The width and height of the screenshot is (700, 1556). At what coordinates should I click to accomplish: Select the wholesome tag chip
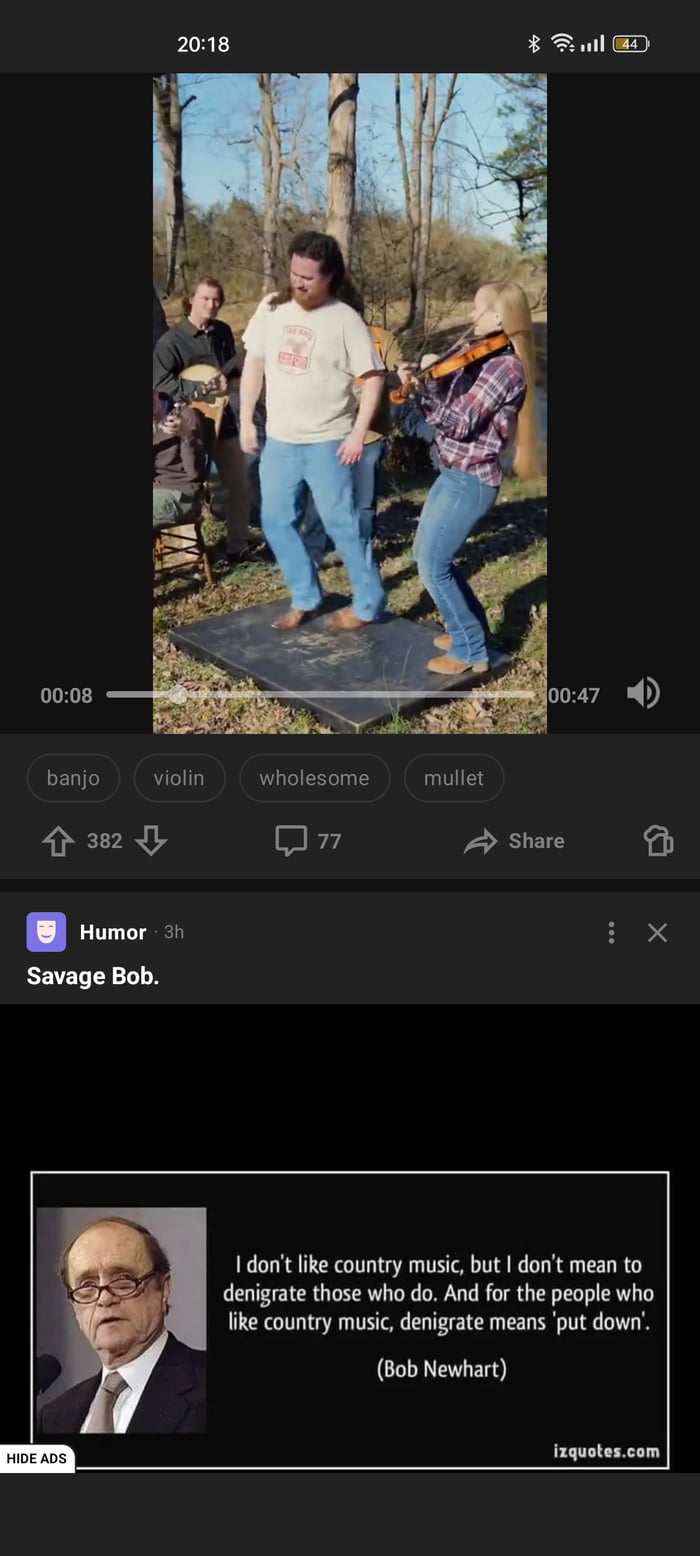314,778
